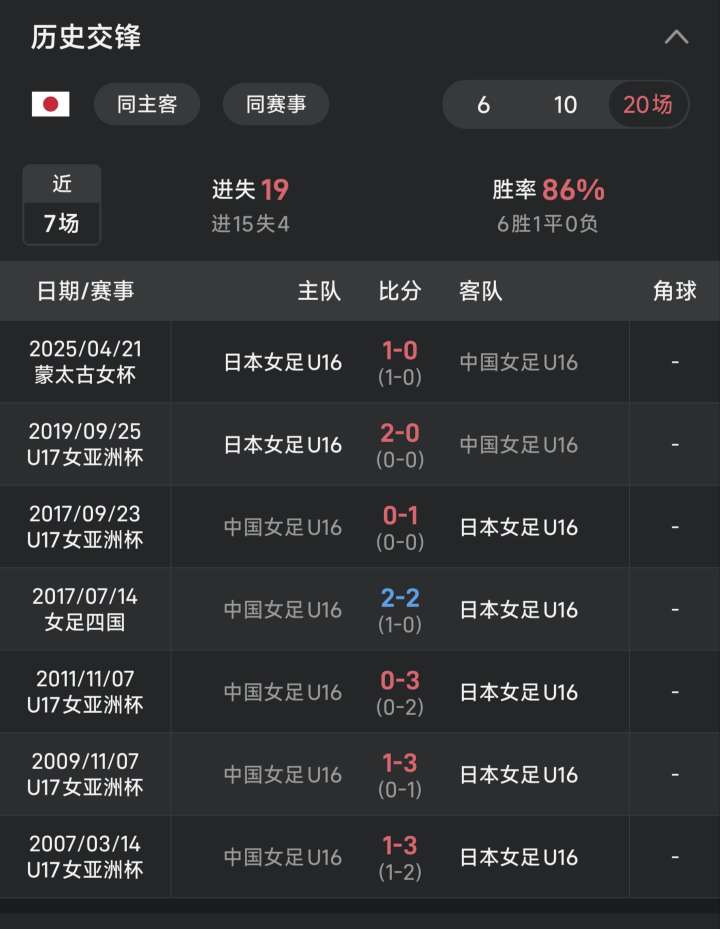Open the 2019/09/25 U17女亚洲杯 match

360,444
